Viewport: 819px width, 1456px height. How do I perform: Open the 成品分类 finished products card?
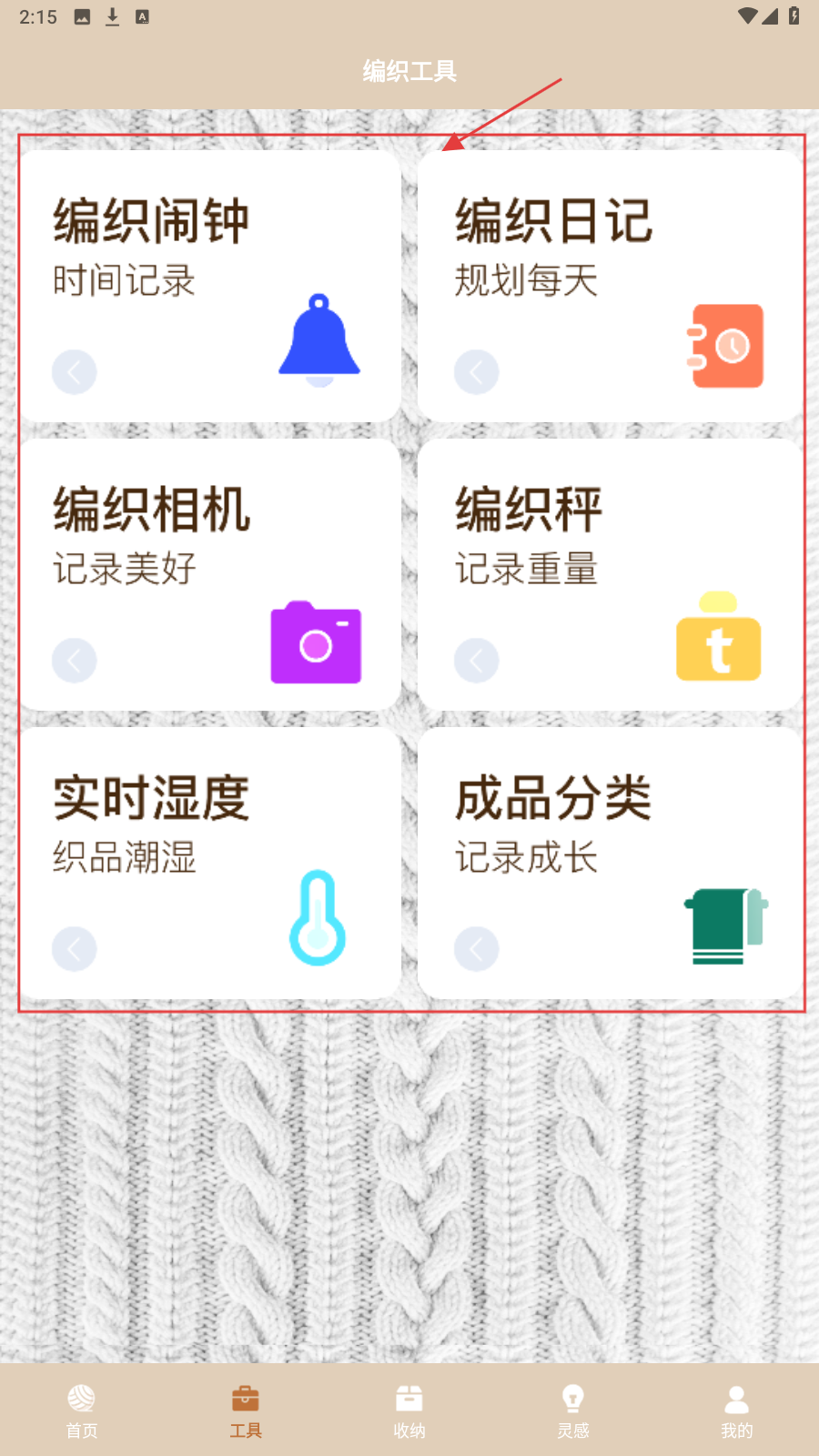coord(610,863)
